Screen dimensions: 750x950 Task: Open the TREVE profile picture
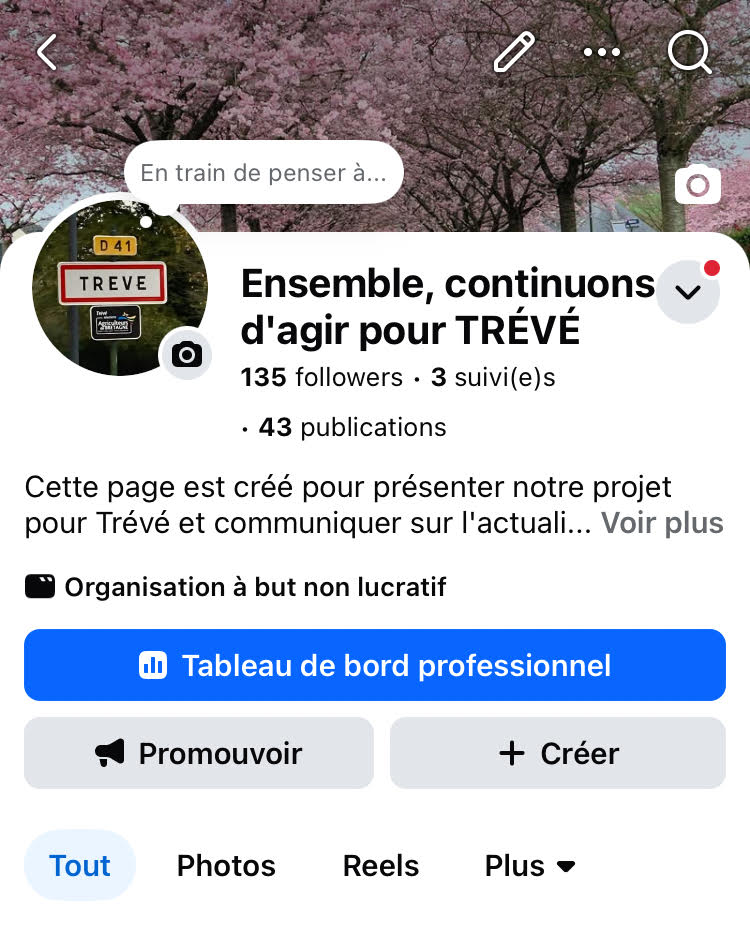click(x=112, y=290)
